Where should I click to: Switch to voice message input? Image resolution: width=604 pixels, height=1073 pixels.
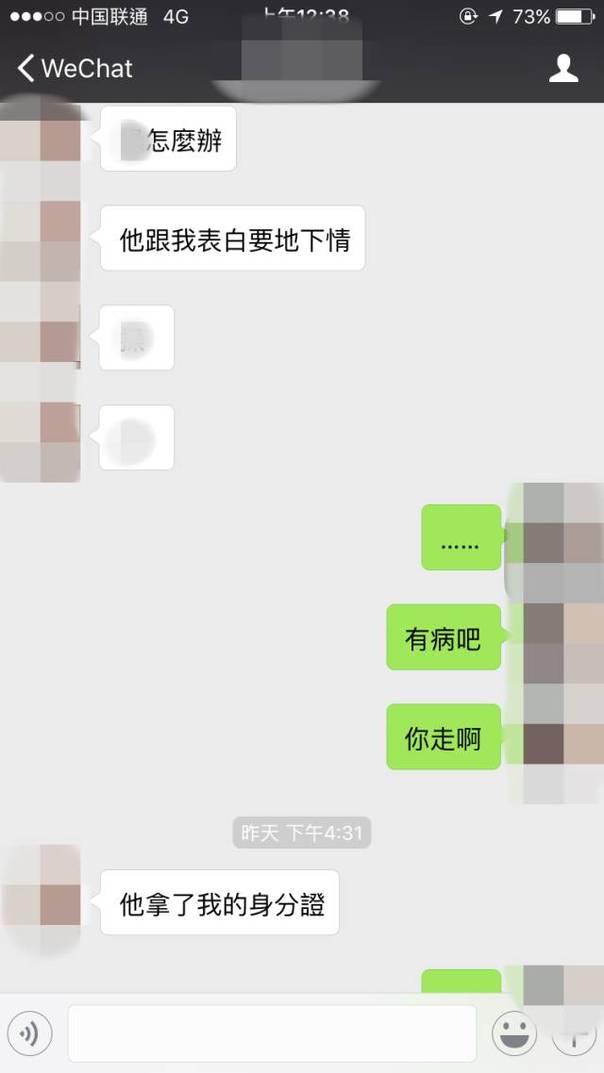click(30, 1034)
